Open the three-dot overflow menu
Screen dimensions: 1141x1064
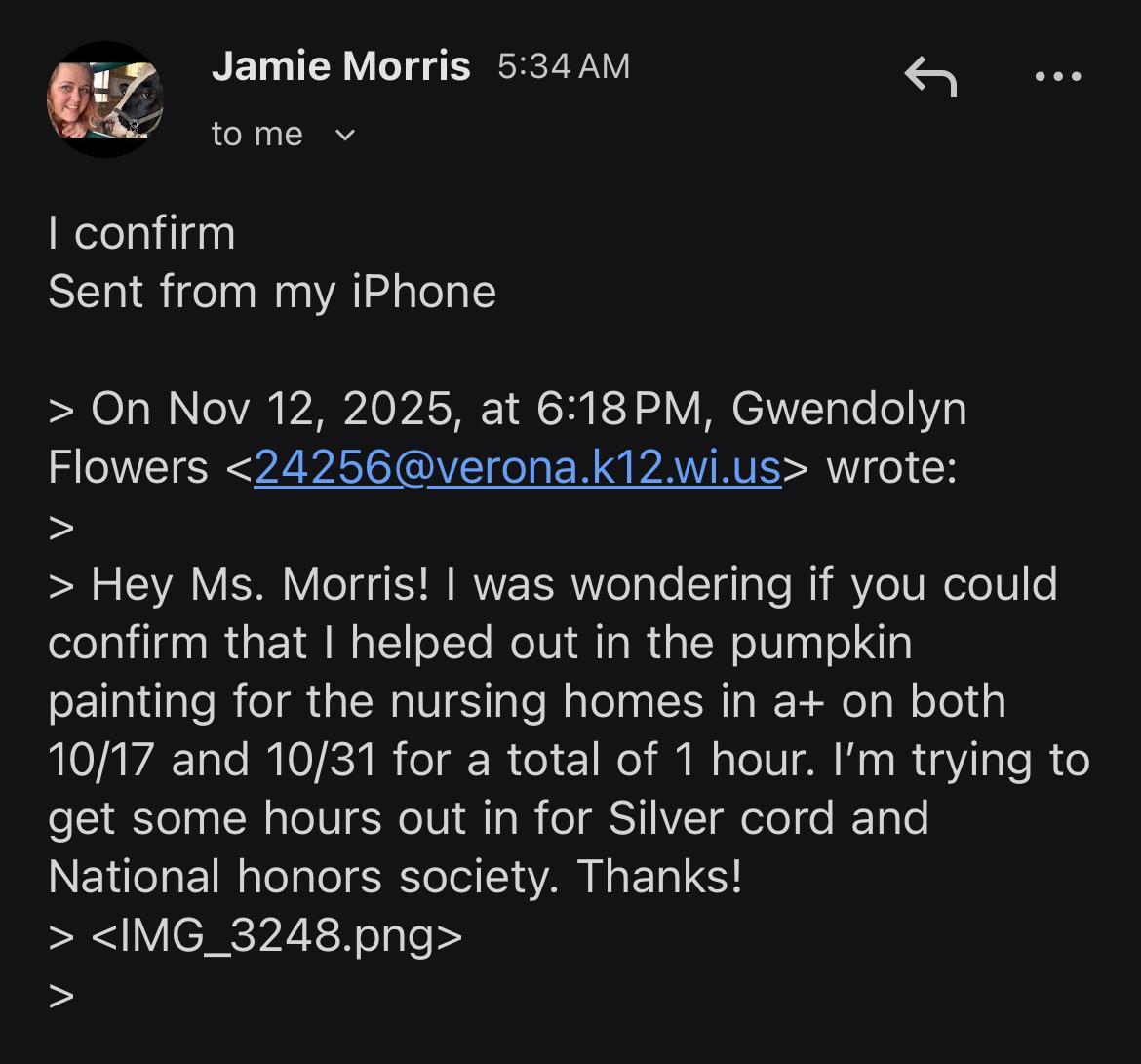pyautogui.click(x=1058, y=77)
